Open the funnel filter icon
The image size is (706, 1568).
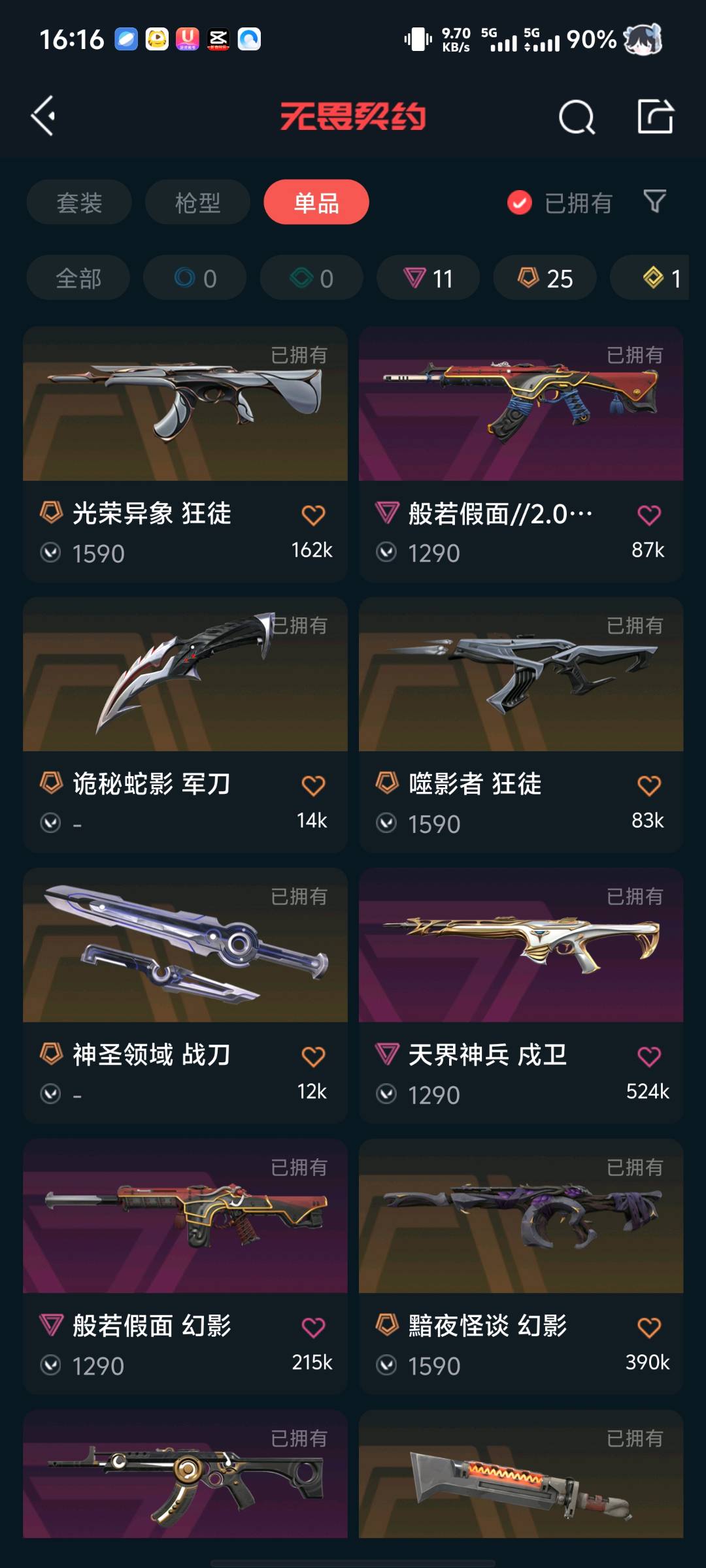tap(654, 201)
